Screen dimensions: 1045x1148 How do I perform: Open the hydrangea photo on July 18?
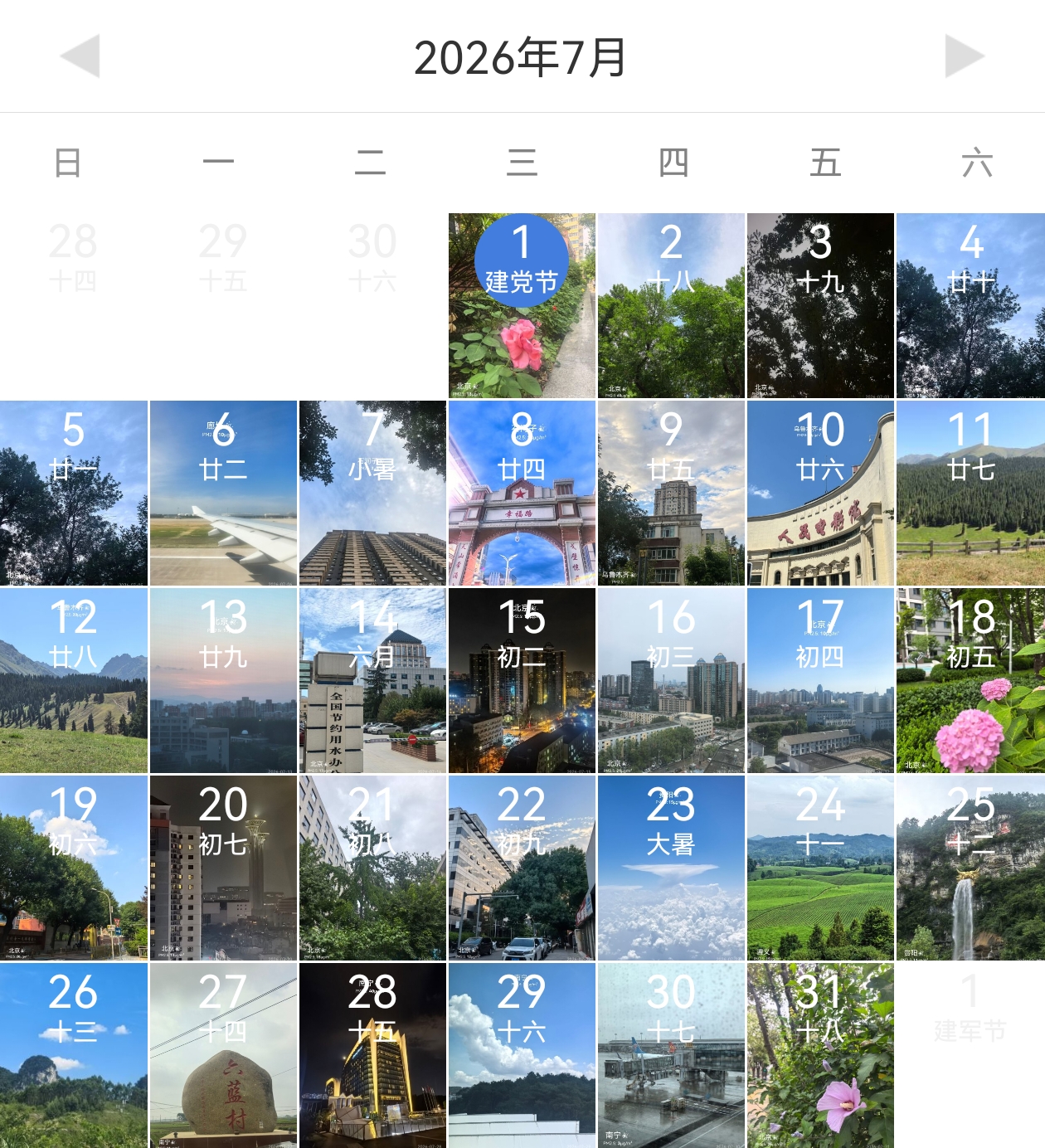(x=970, y=680)
